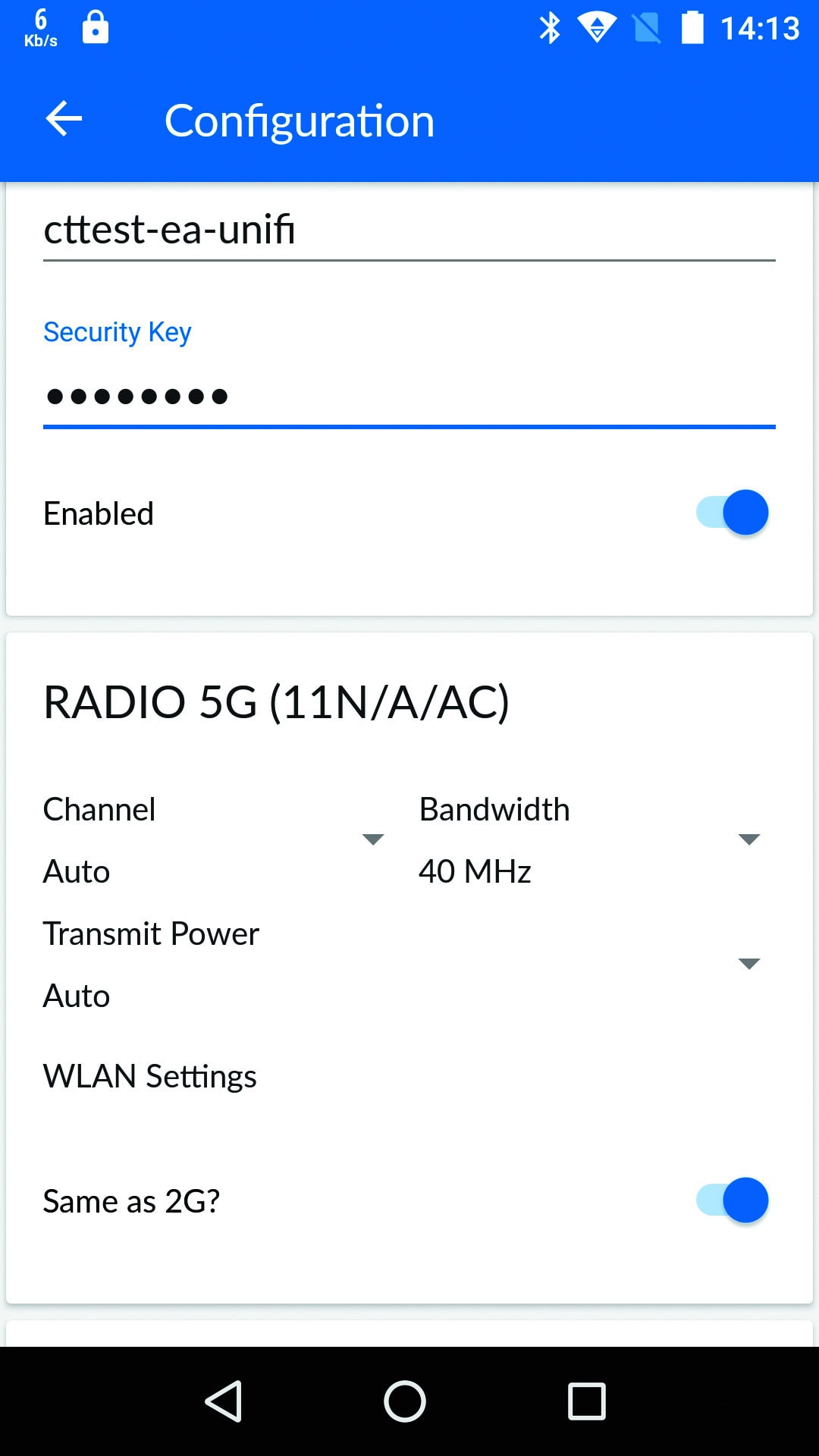
Task: Tap the Security Key label
Action: 117,331
